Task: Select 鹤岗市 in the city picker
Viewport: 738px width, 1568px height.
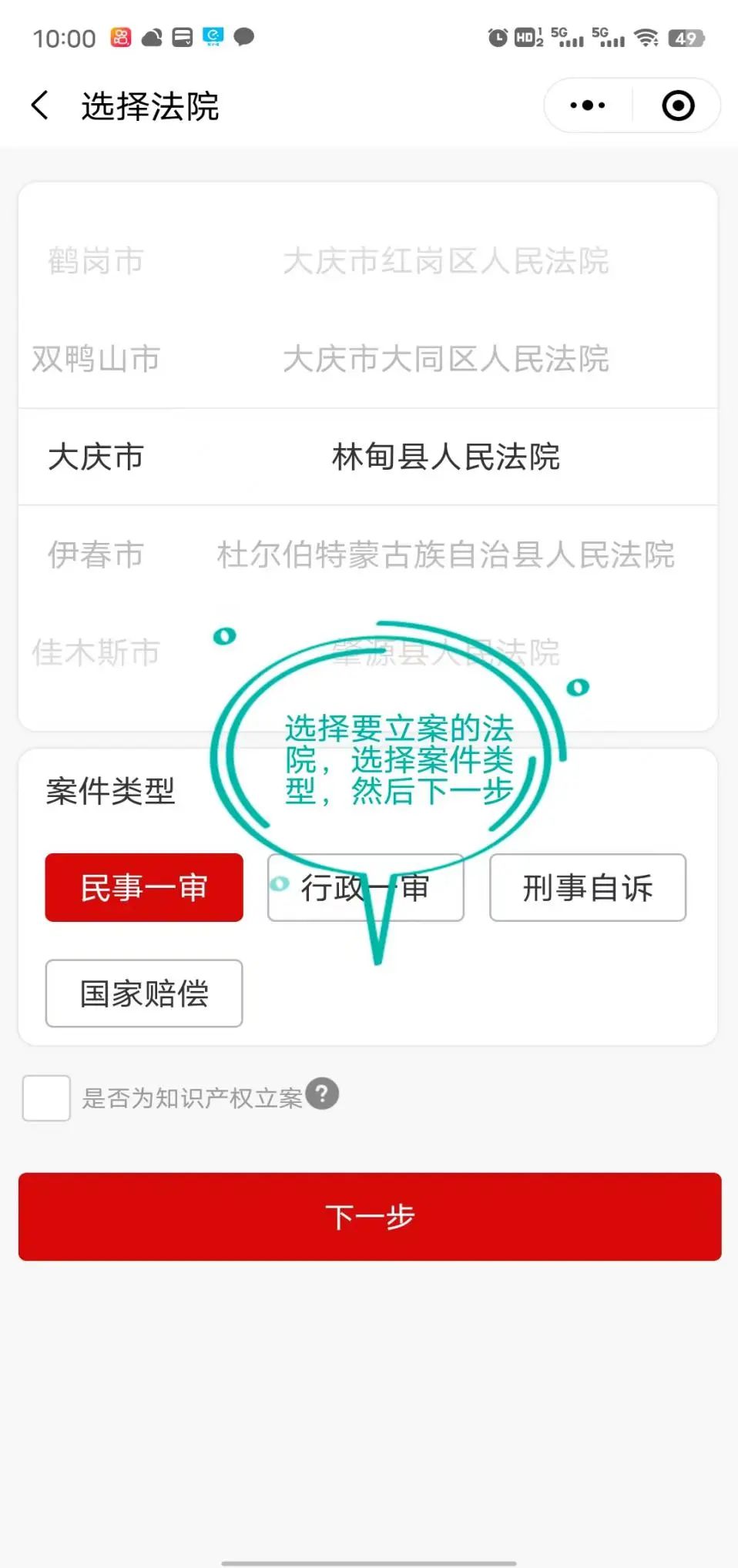Action: pos(96,261)
